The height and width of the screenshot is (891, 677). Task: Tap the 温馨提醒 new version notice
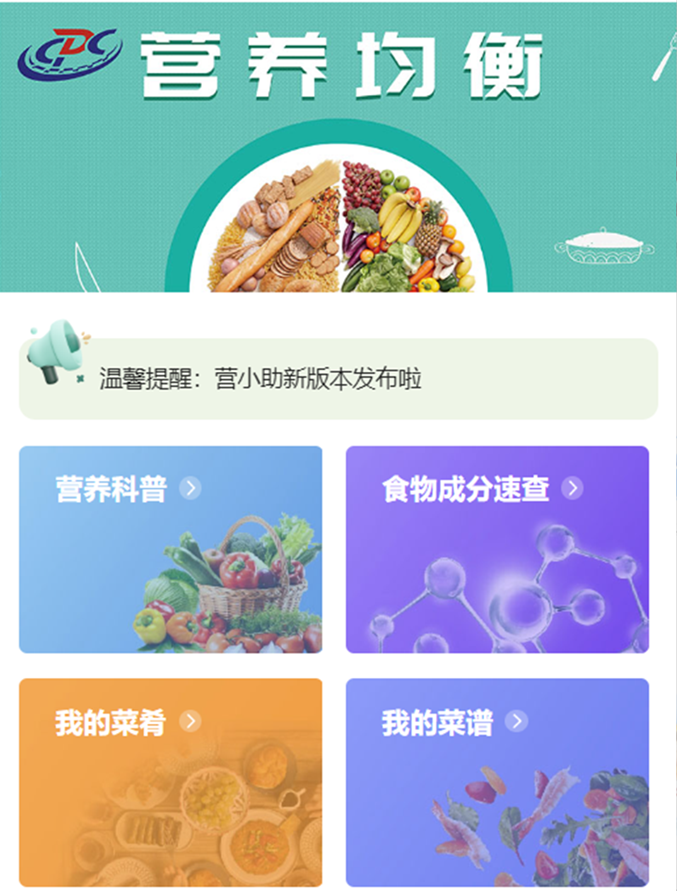(338, 379)
